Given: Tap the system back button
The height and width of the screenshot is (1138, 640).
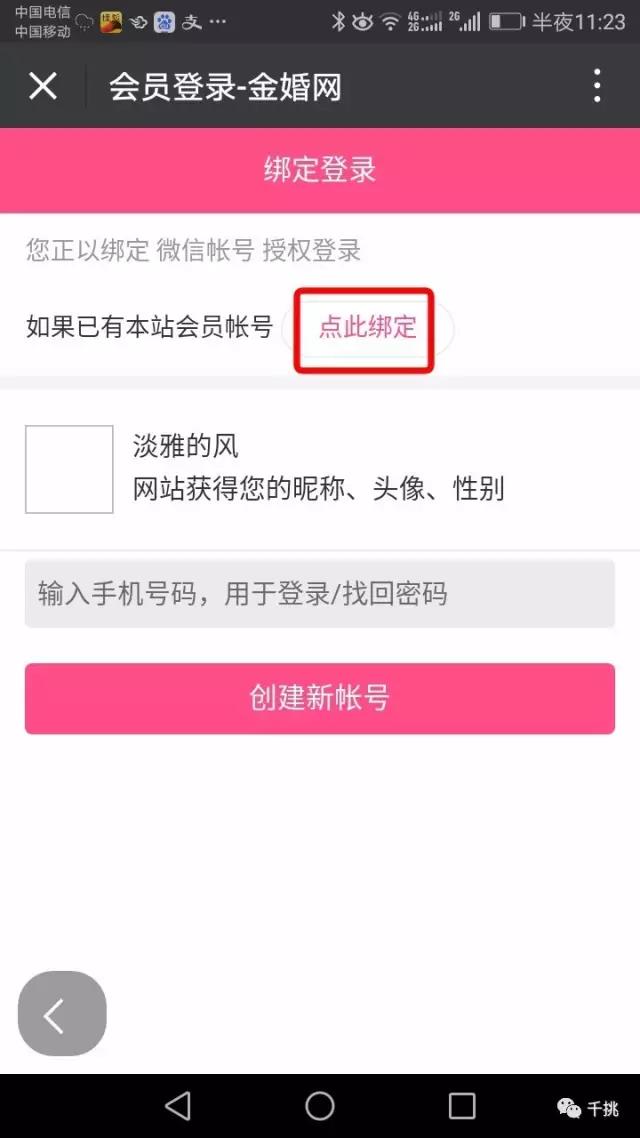Looking at the screenshot, I should coord(177,1105).
